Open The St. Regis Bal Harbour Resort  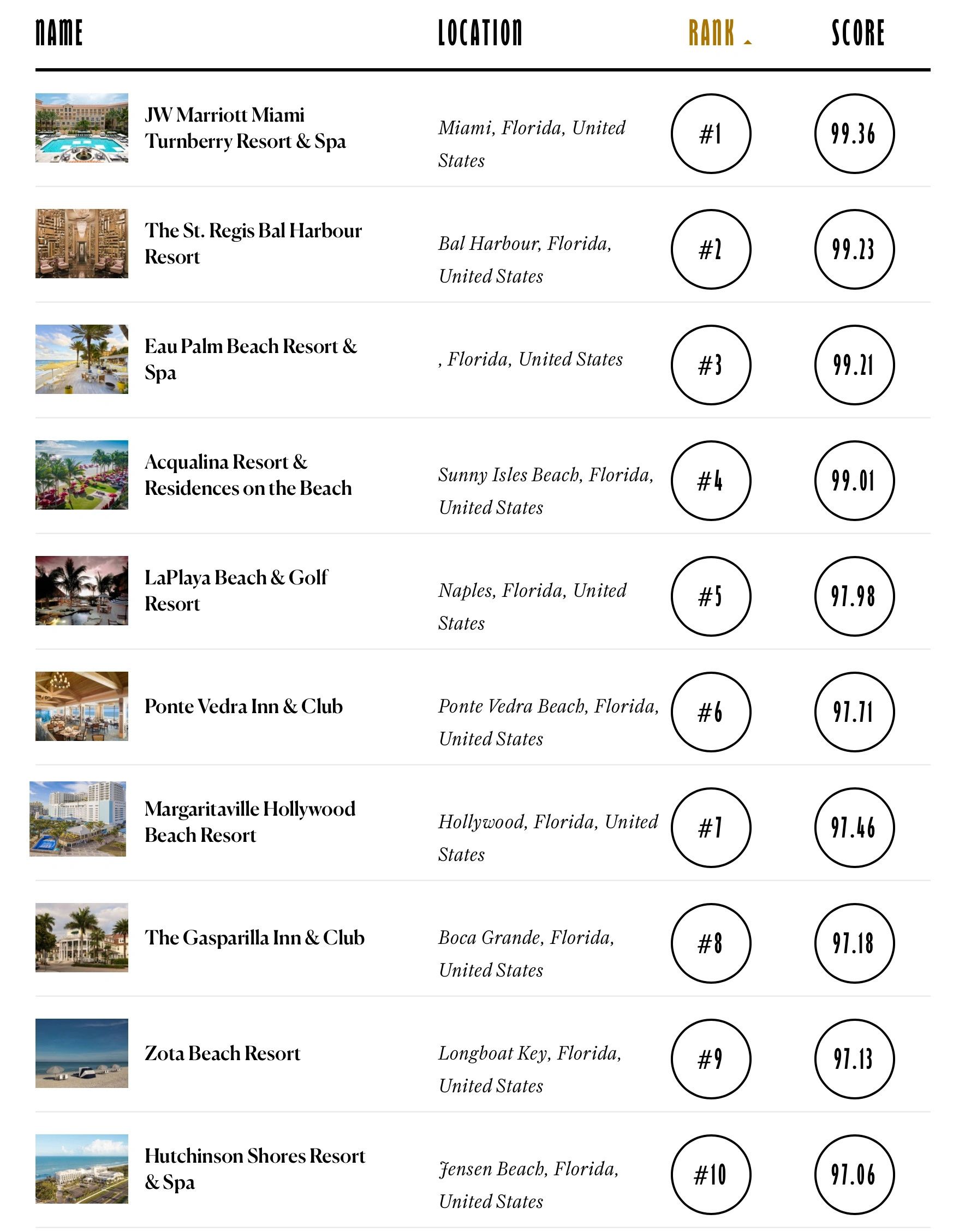(253, 243)
